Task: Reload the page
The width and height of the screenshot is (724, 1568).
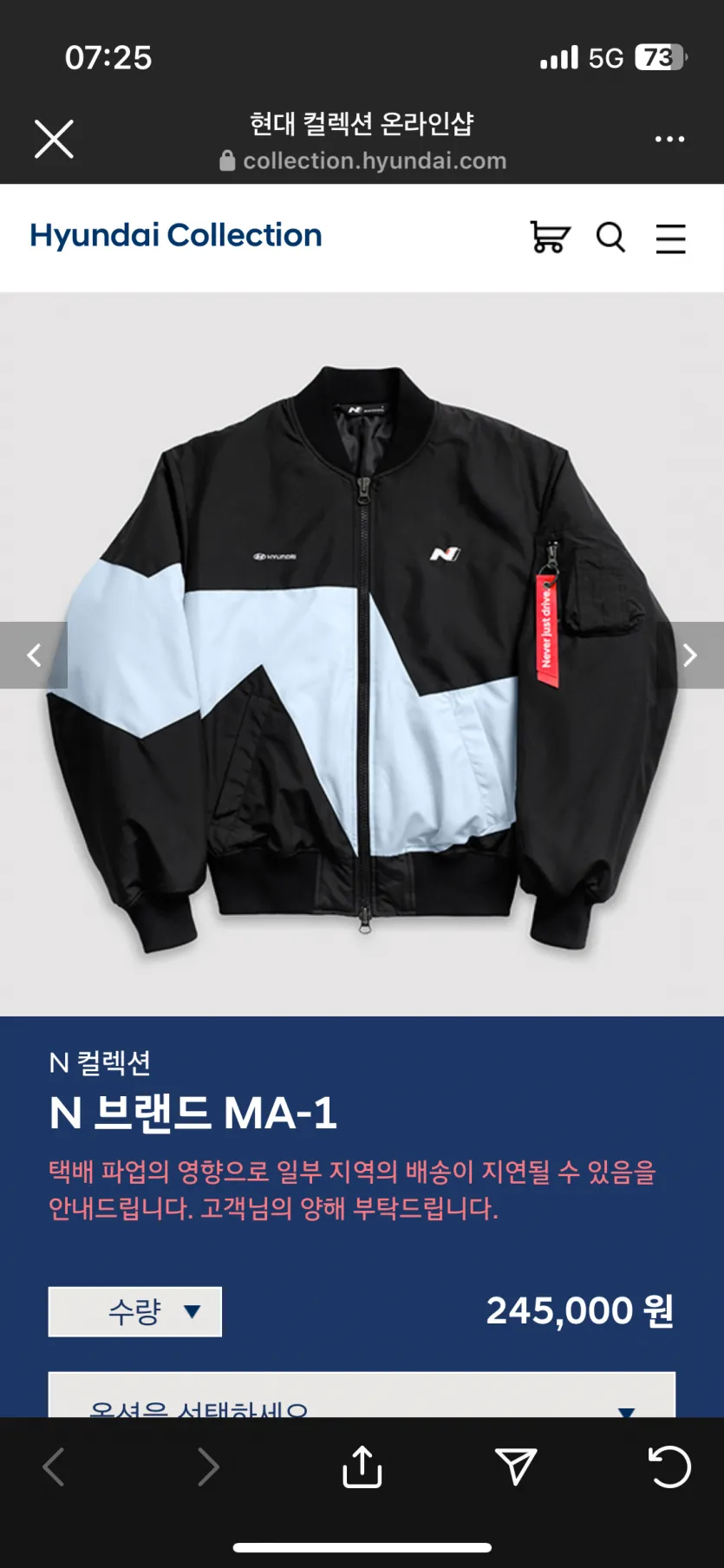Action: pos(669,1467)
